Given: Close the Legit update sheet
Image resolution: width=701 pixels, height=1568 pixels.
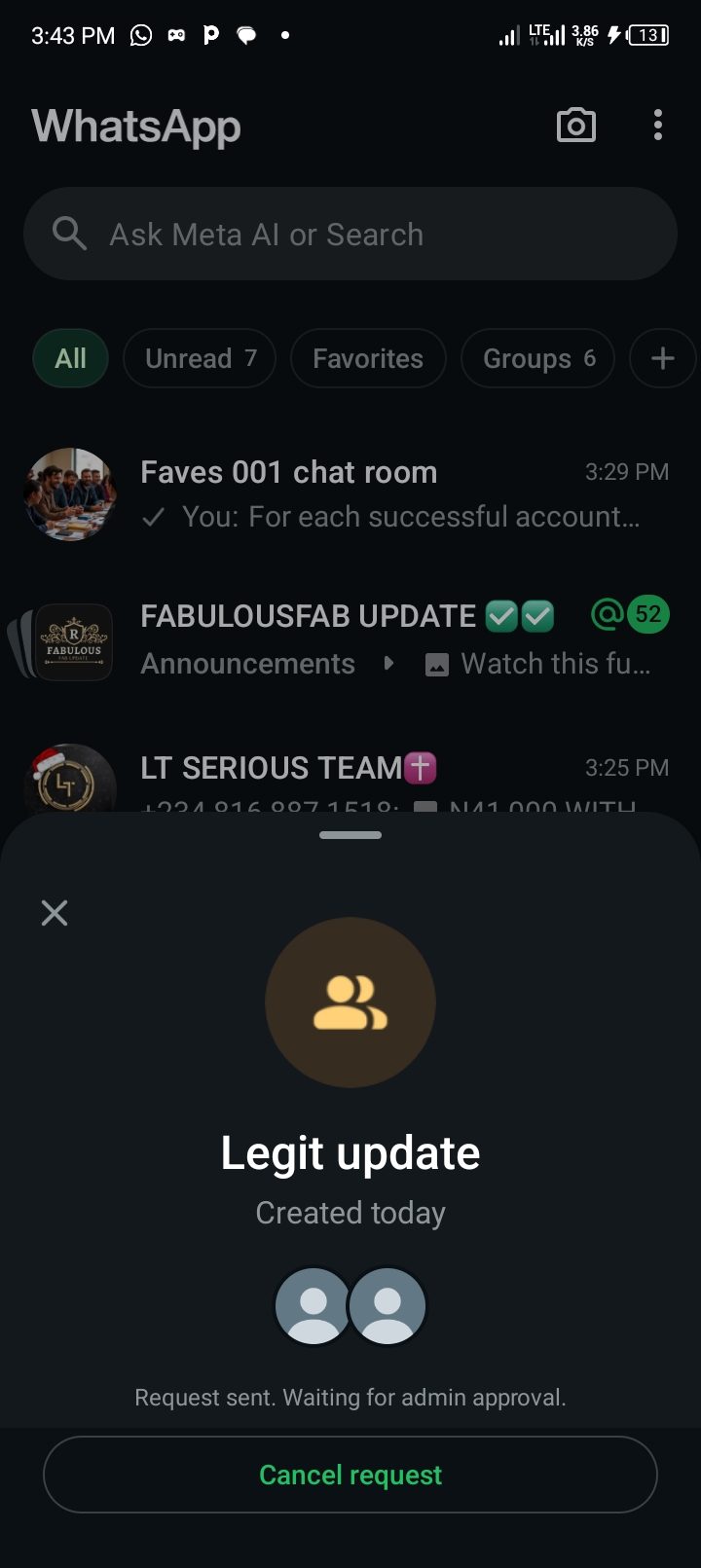Looking at the screenshot, I should click(x=55, y=912).
